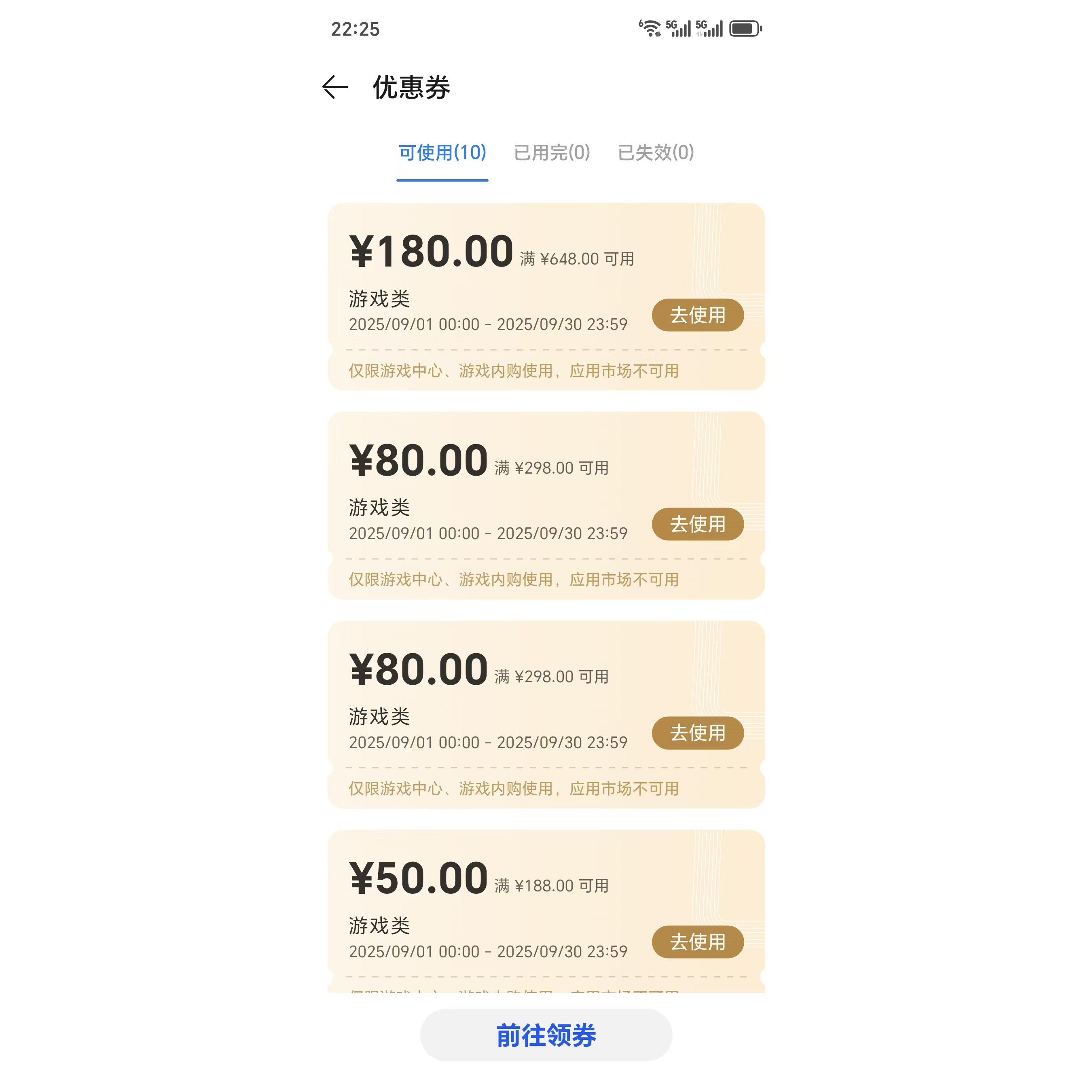Select the 可使用(10) tab
Viewport: 1092px width, 1092px height.
coord(442,152)
